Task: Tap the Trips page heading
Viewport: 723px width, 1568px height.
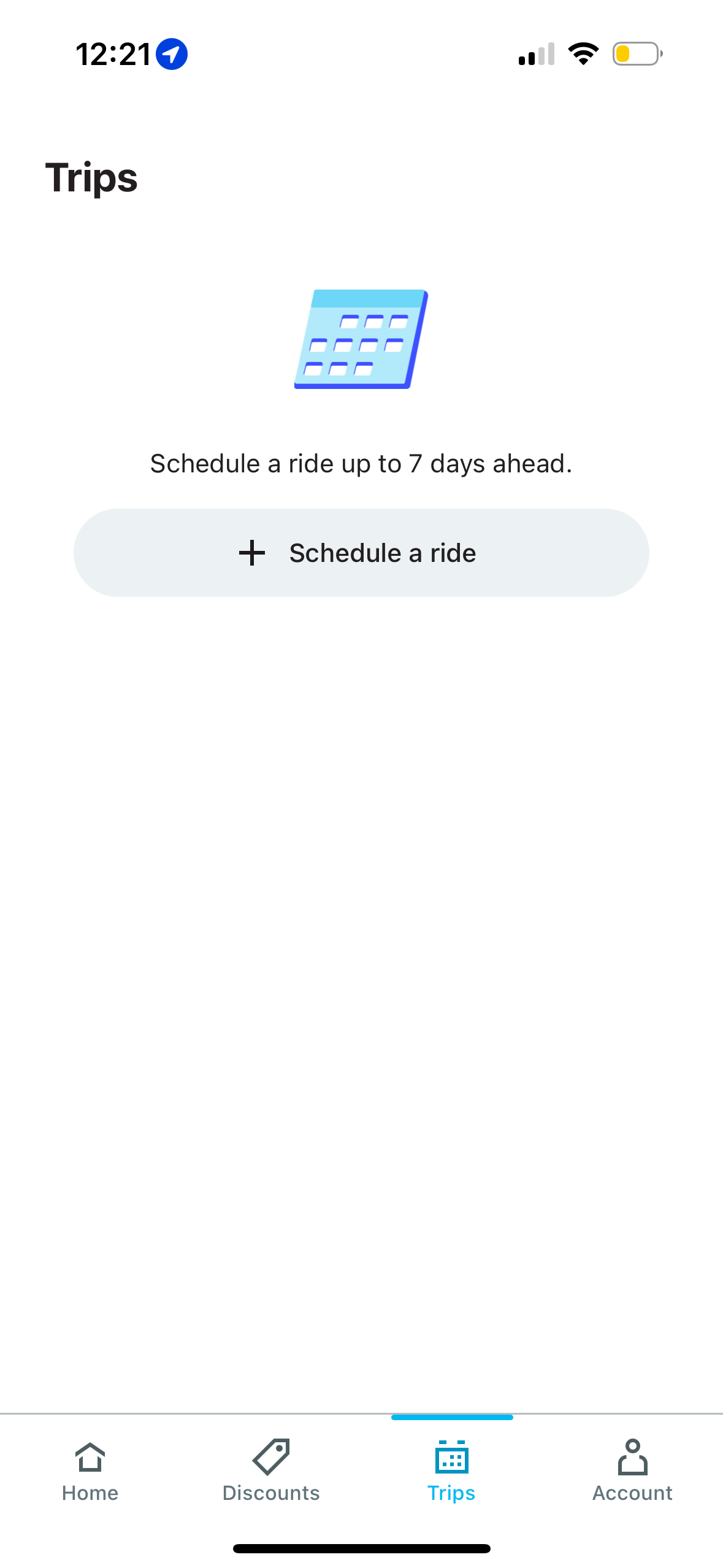Action: click(x=91, y=178)
